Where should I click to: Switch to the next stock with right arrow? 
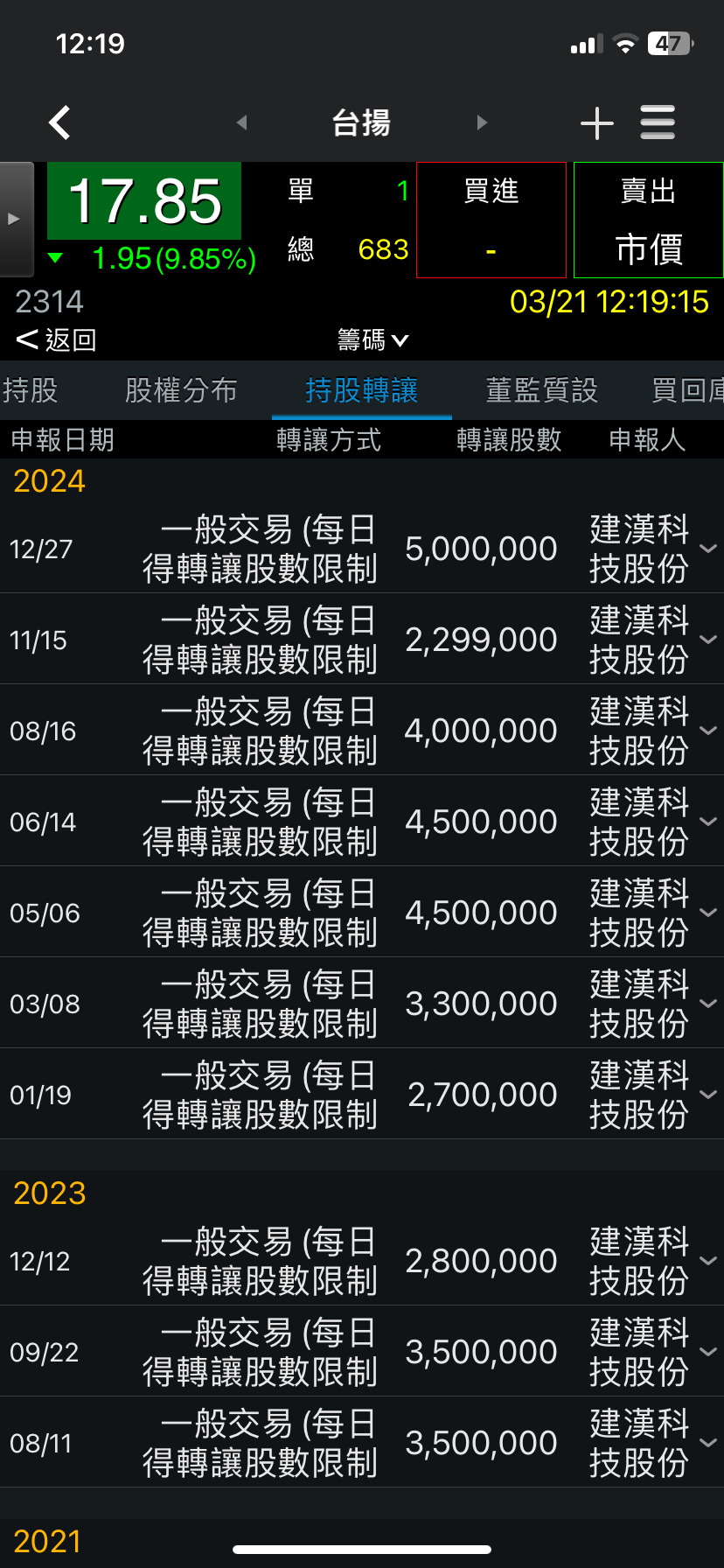coord(482,123)
